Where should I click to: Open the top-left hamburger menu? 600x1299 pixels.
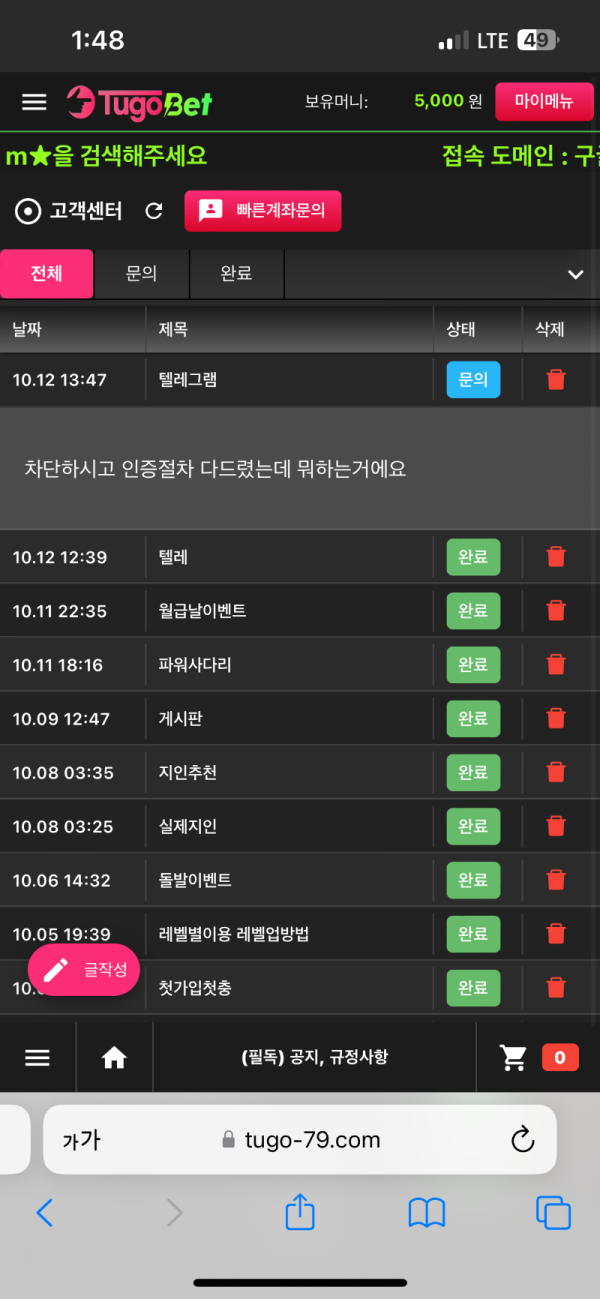[x=34, y=101]
